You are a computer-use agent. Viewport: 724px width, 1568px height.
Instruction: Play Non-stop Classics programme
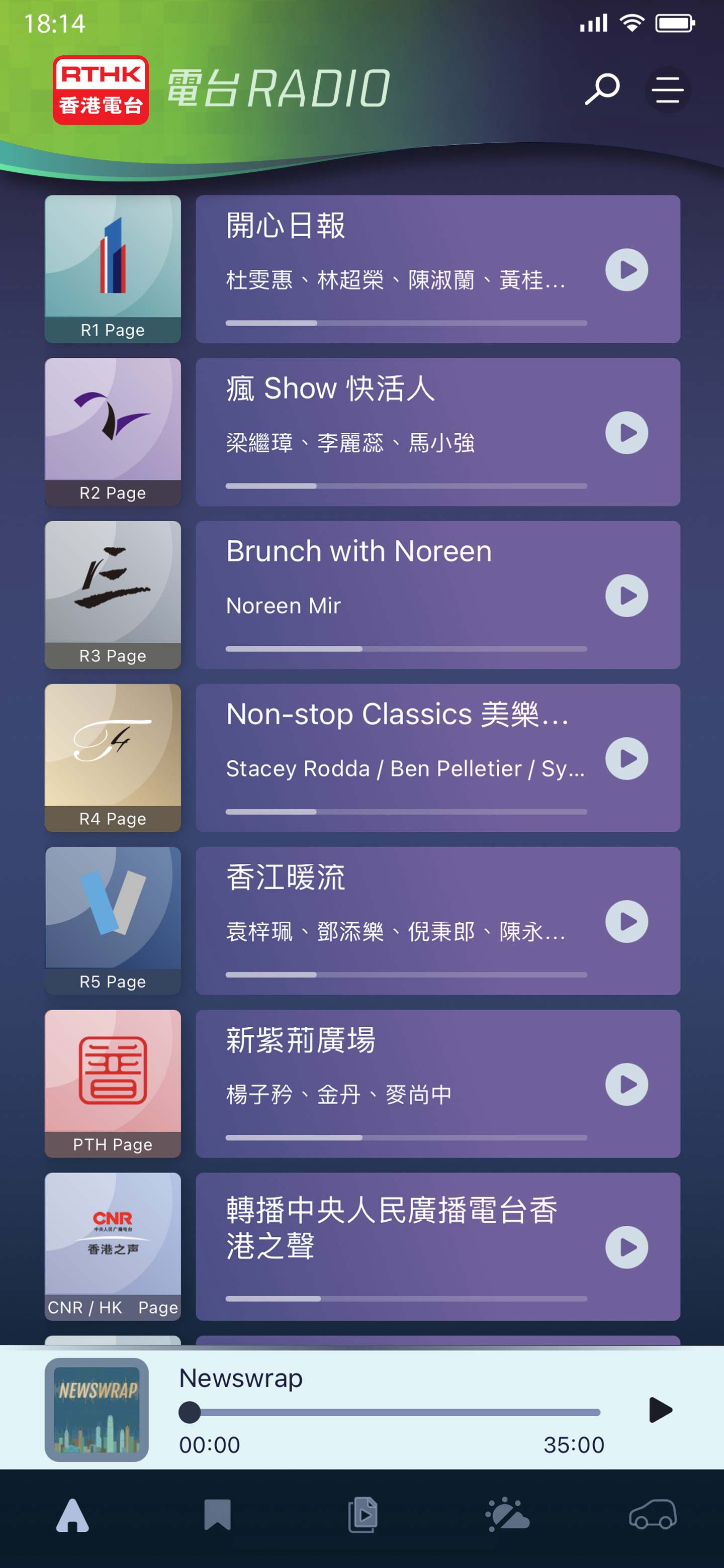pyautogui.click(x=626, y=758)
